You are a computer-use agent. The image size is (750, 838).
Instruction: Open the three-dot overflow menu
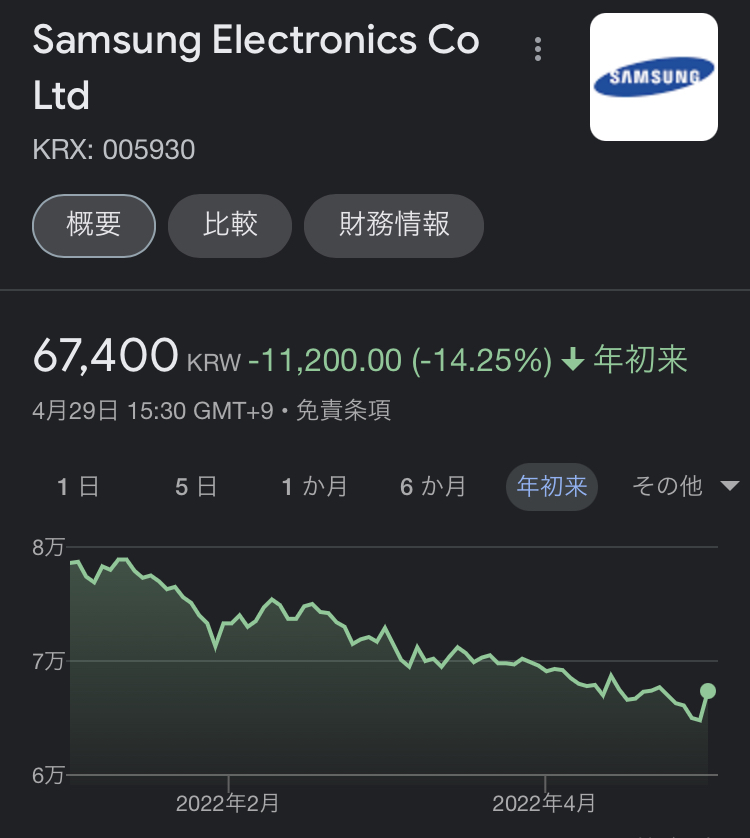538,48
